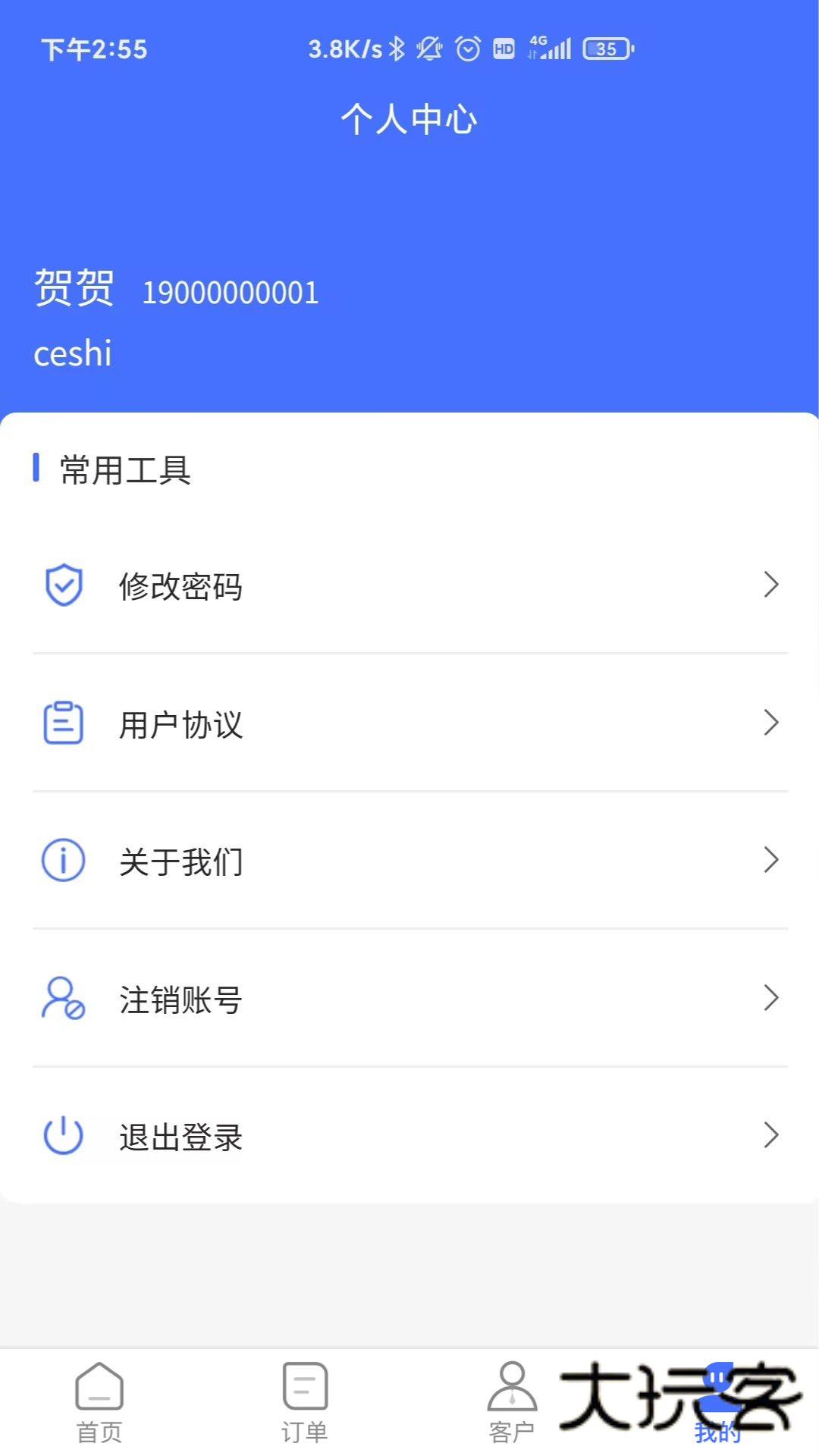Open the 注销账号 account deletion option
819x1456 pixels.
point(180,999)
